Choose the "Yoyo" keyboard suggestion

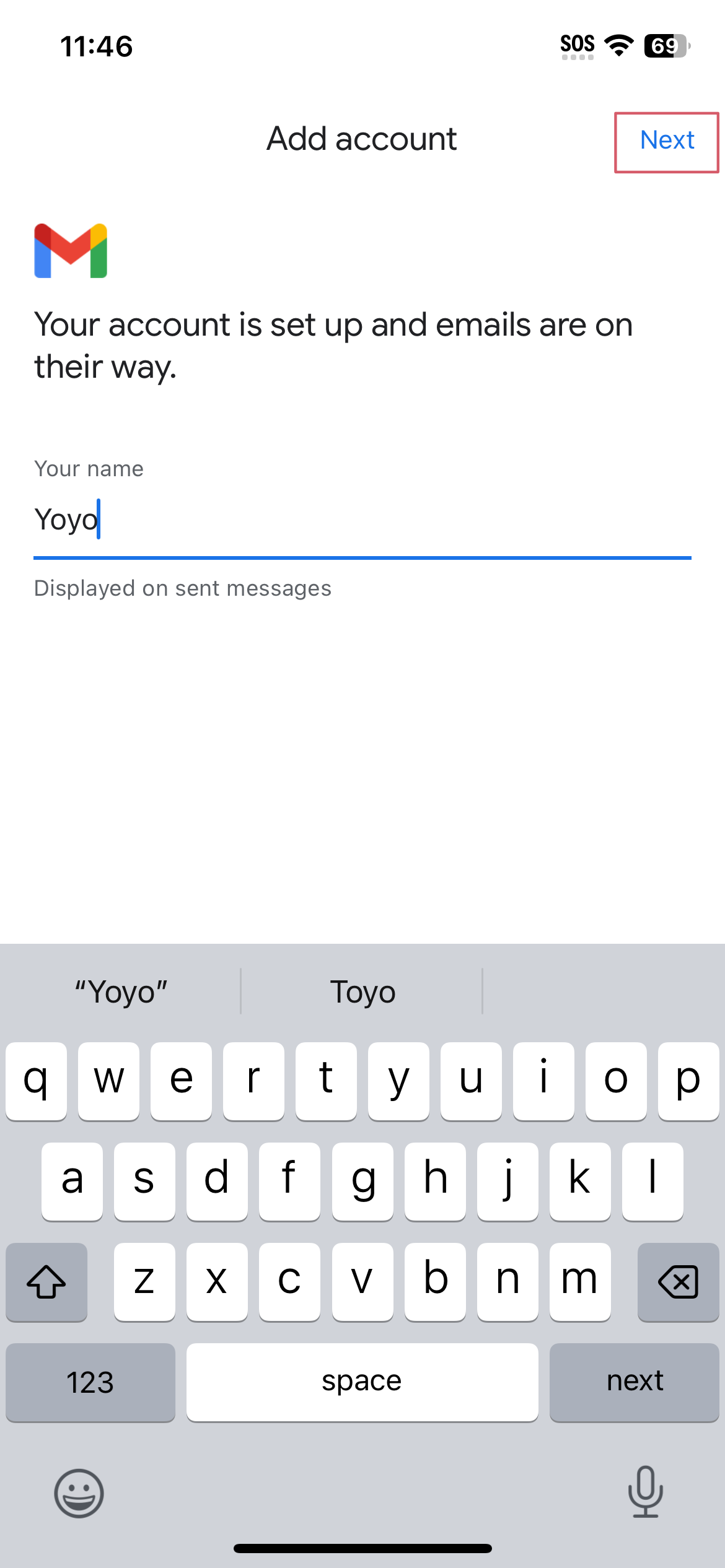121,991
